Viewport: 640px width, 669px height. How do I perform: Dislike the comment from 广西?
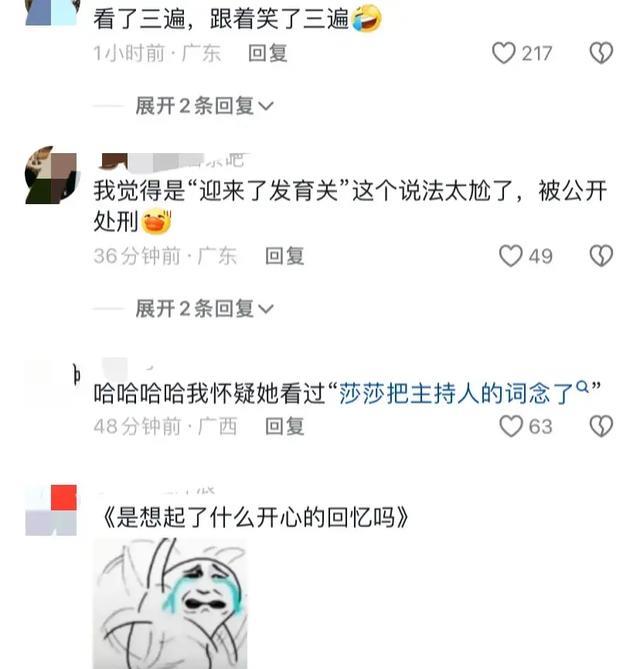[x=600, y=426]
